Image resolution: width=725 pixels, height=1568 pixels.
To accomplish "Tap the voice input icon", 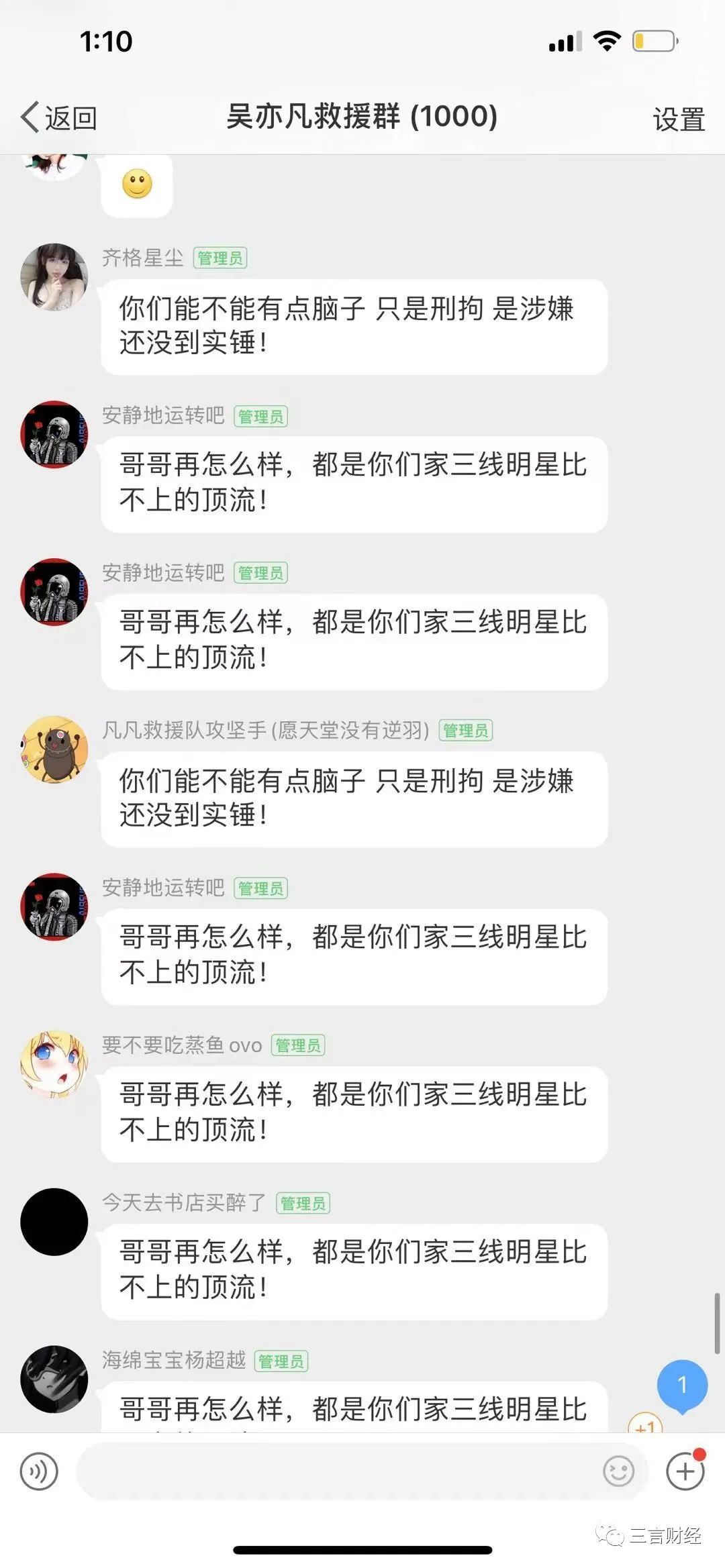I will point(39,1471).
